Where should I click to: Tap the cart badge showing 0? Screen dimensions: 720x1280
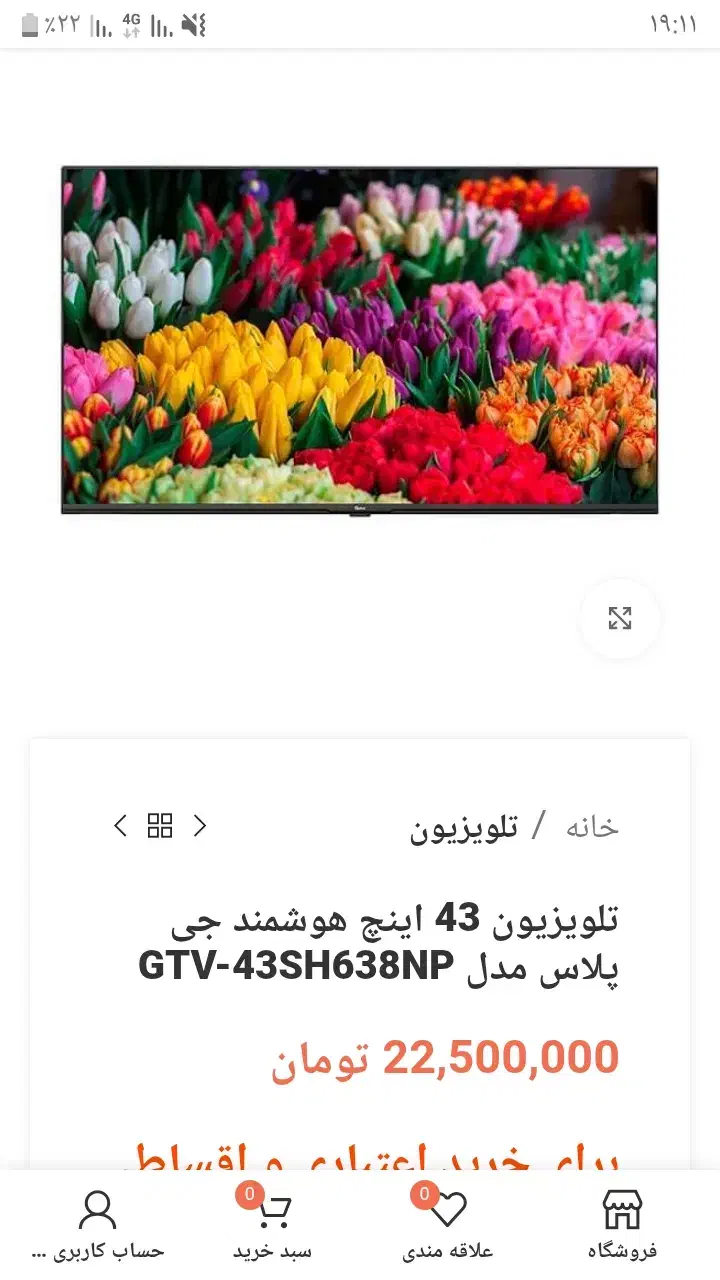click(252, 1194)
